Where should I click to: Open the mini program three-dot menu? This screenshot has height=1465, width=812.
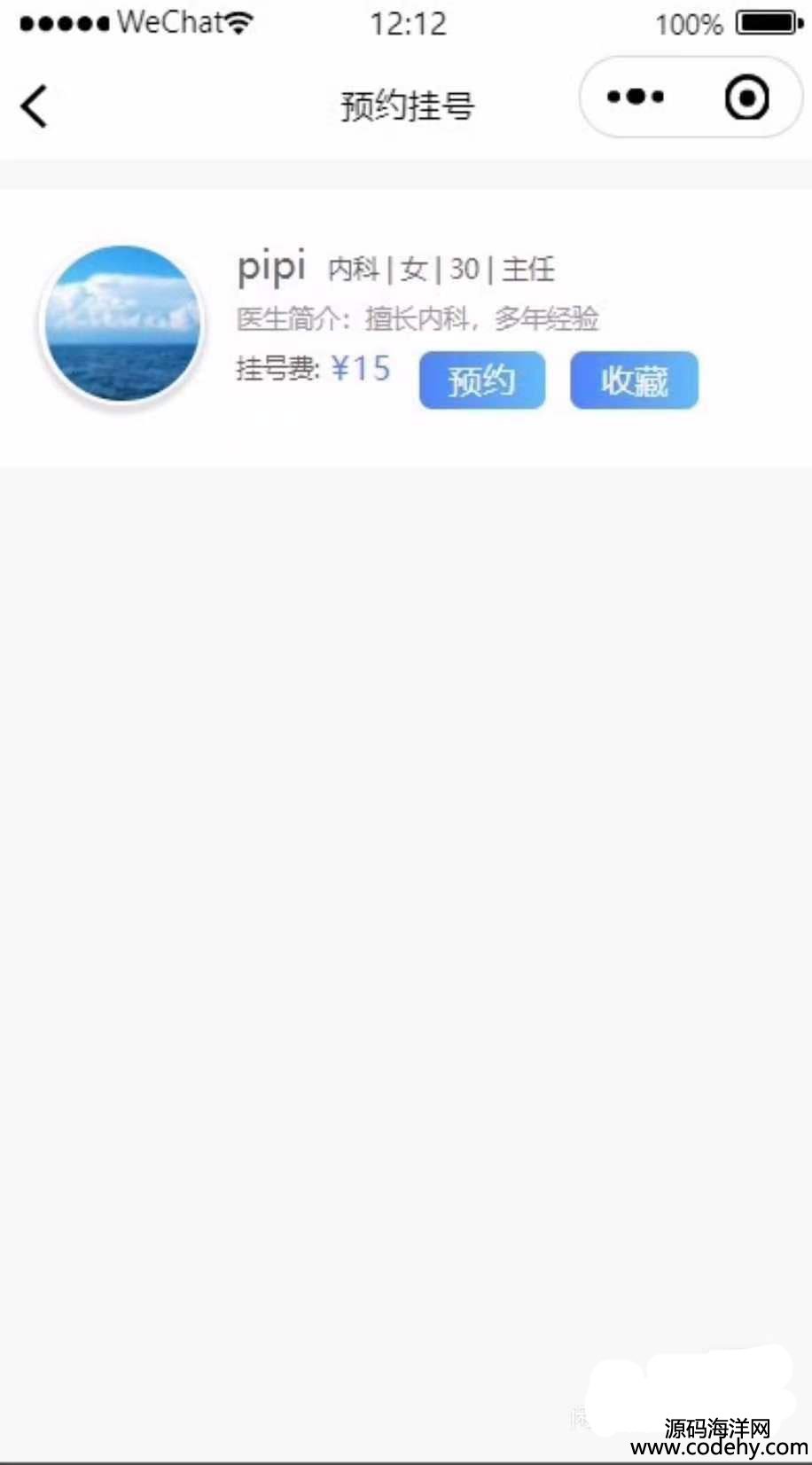point(636,97)
